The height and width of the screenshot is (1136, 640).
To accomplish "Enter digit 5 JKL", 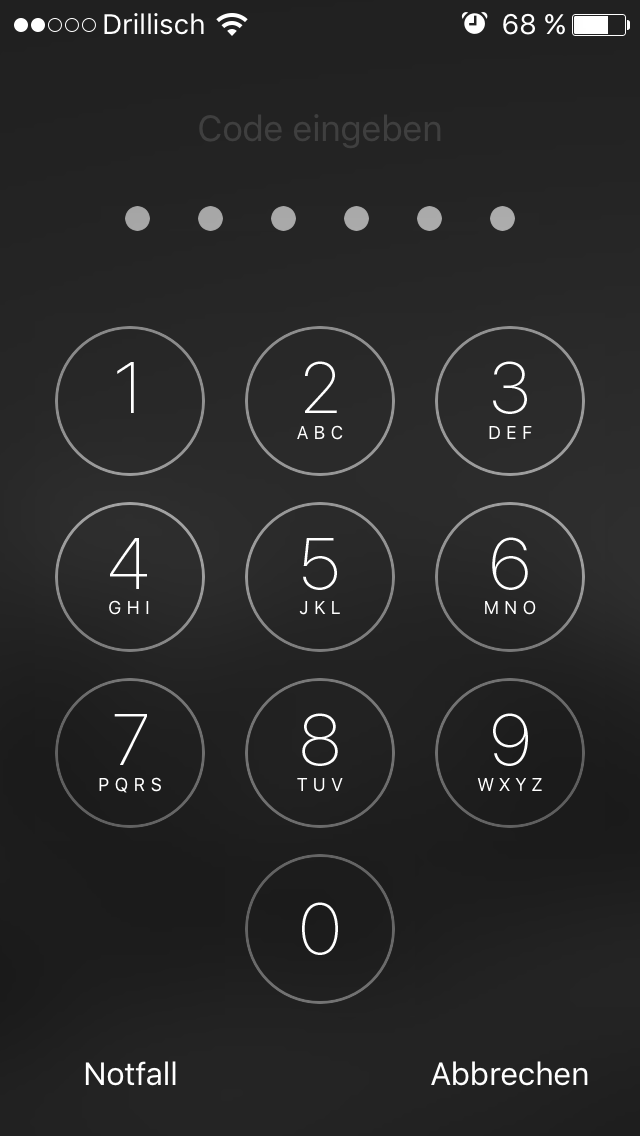I will click(320, 577).
